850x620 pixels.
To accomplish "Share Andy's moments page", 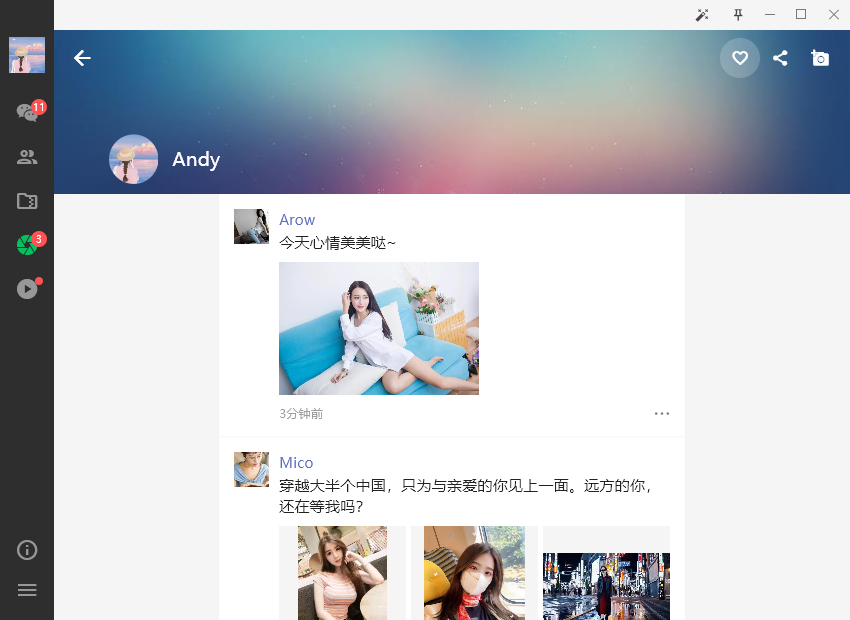I will coord(780,58).
